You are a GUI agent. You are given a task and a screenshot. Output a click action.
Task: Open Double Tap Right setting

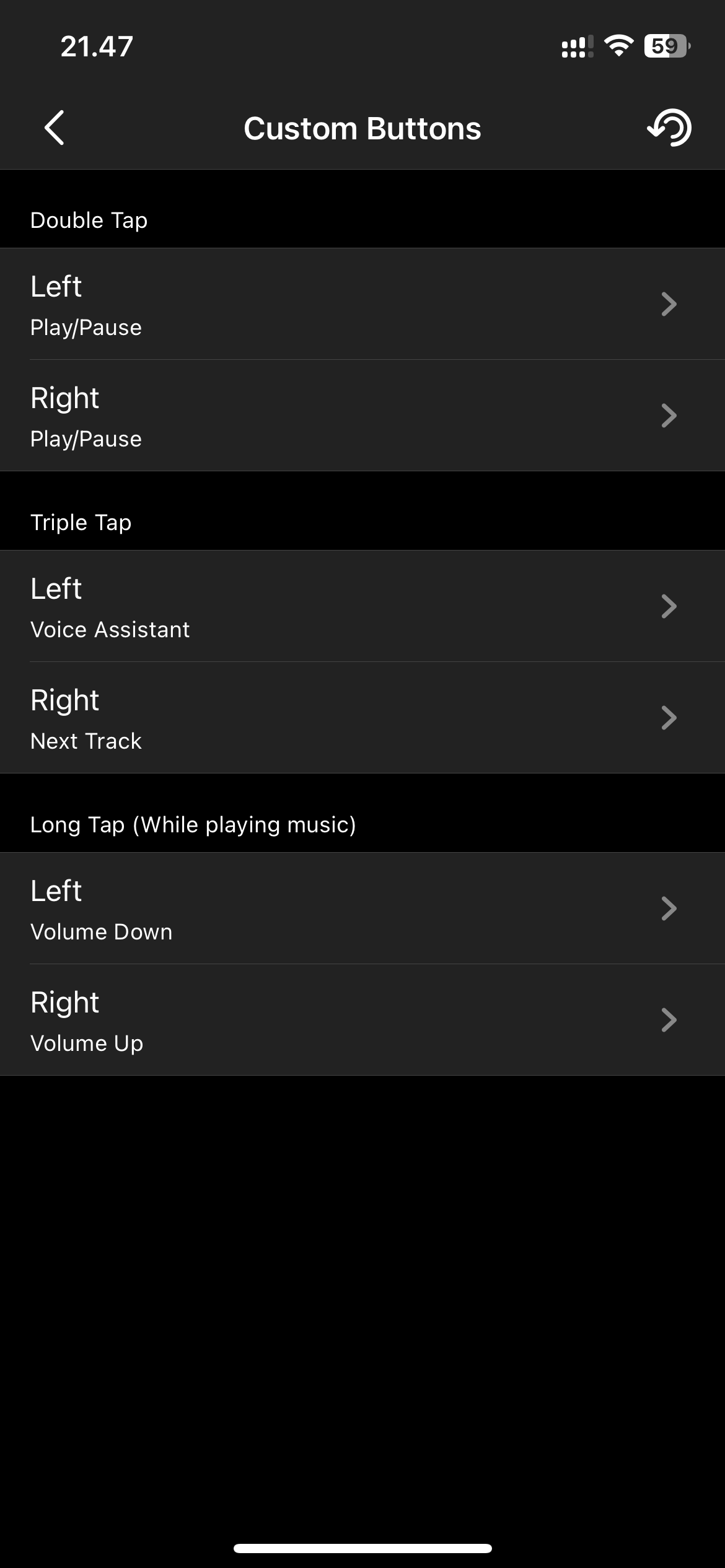click(x=362, y=416)
